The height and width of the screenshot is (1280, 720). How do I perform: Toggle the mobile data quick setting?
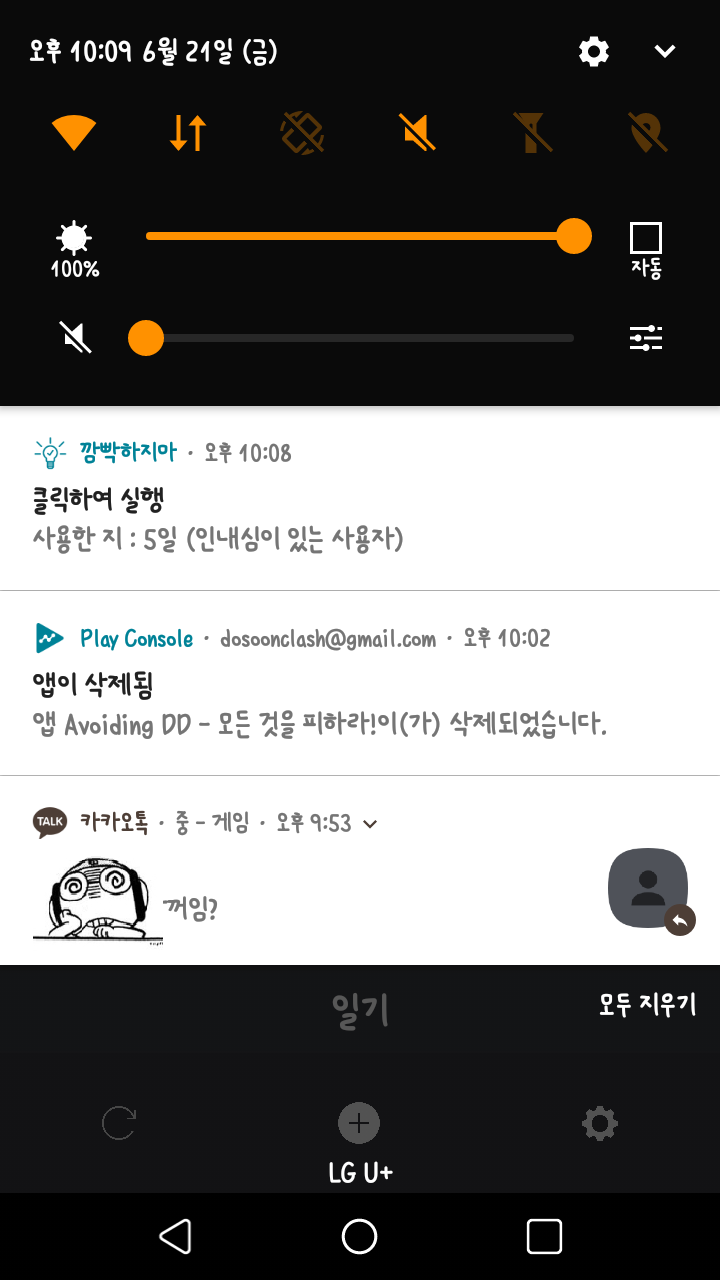click(x=187, y=132)
